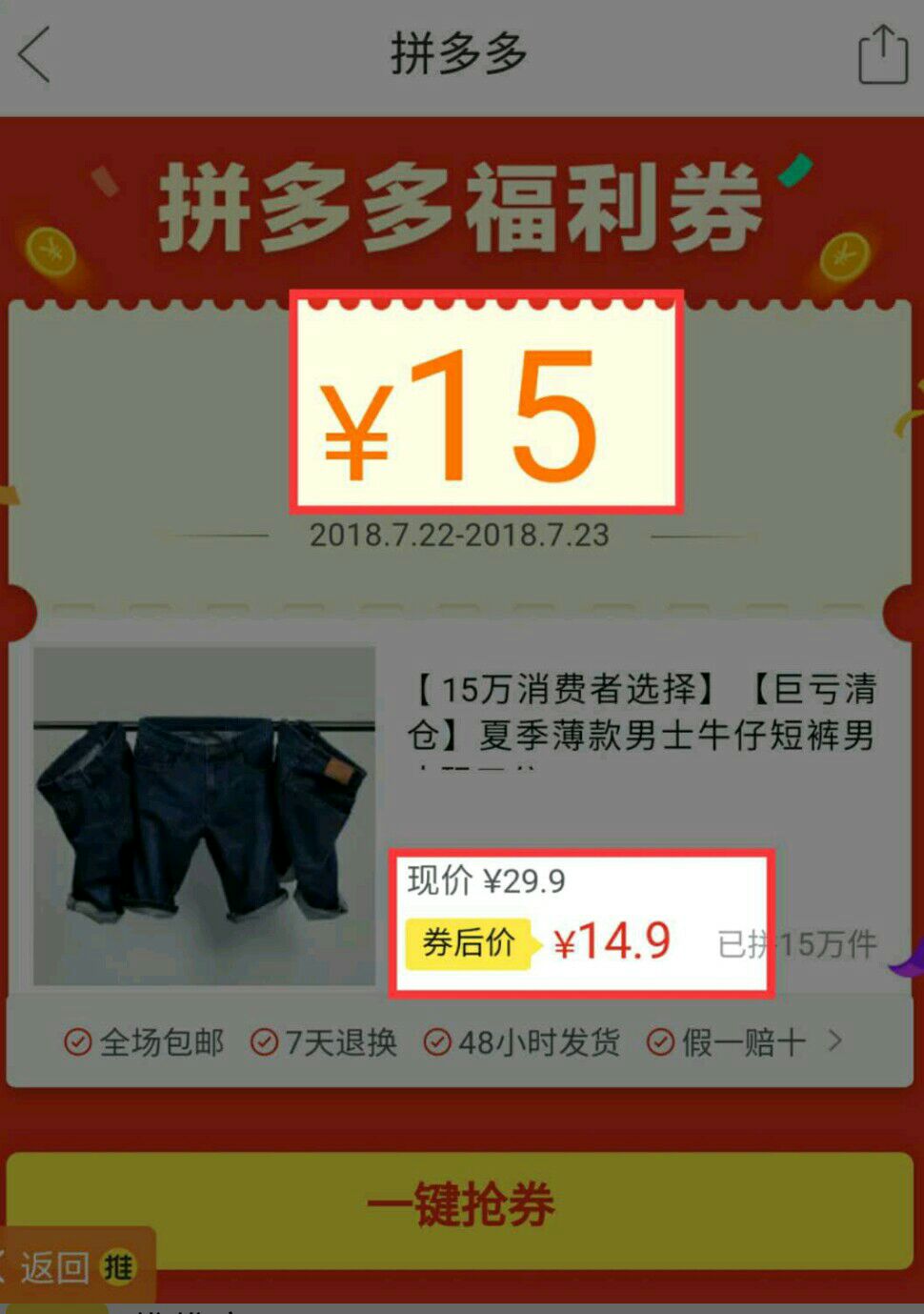Go back using the top-left arrow
Viewport: 924px width, 1314px height.
coord(35,55)
